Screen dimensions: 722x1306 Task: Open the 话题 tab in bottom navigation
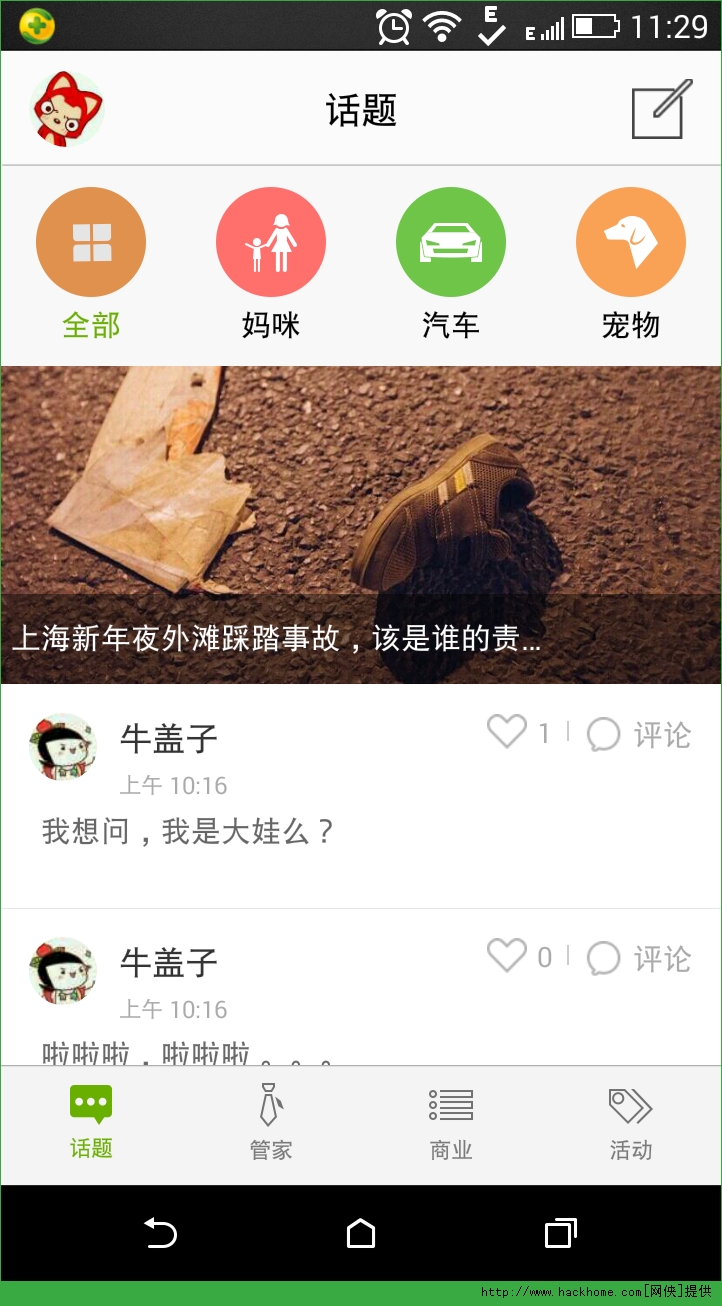coord(91,1123)
